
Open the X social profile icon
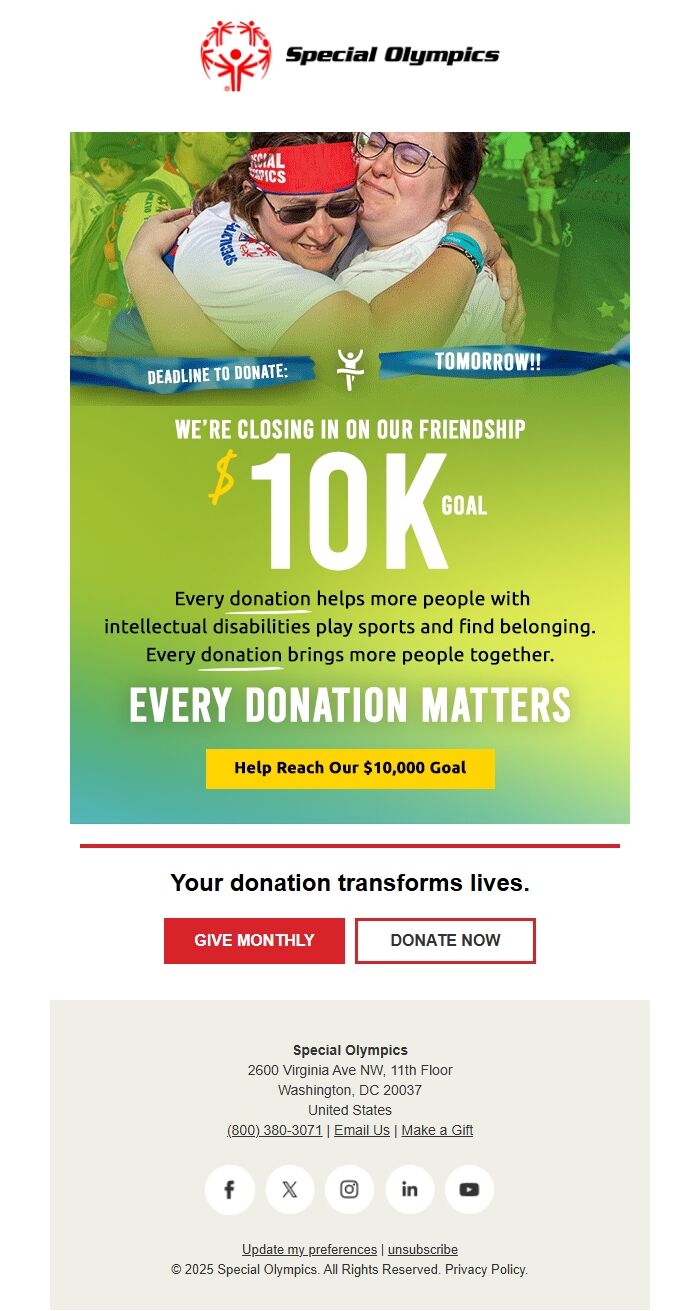point(290,1189)
